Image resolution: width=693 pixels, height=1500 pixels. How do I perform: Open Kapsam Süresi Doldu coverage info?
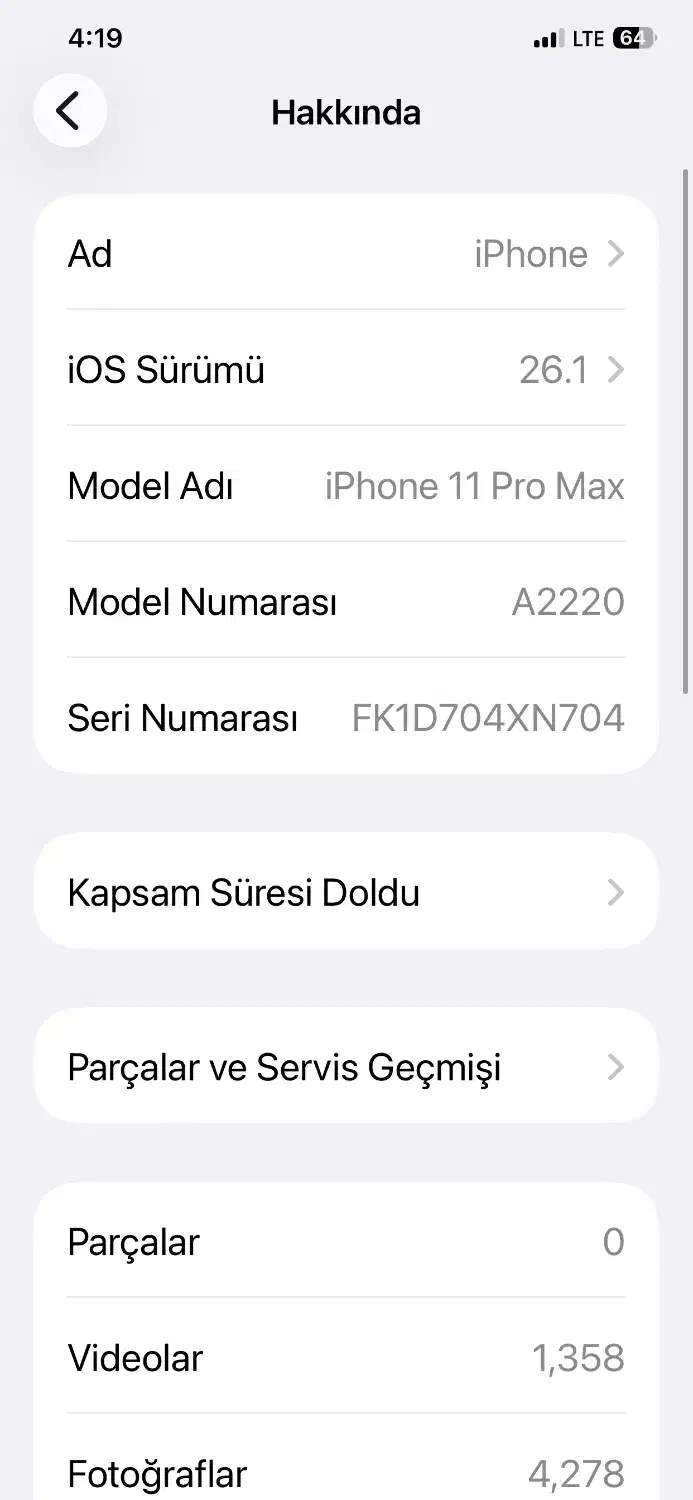(x=346, y=892)
